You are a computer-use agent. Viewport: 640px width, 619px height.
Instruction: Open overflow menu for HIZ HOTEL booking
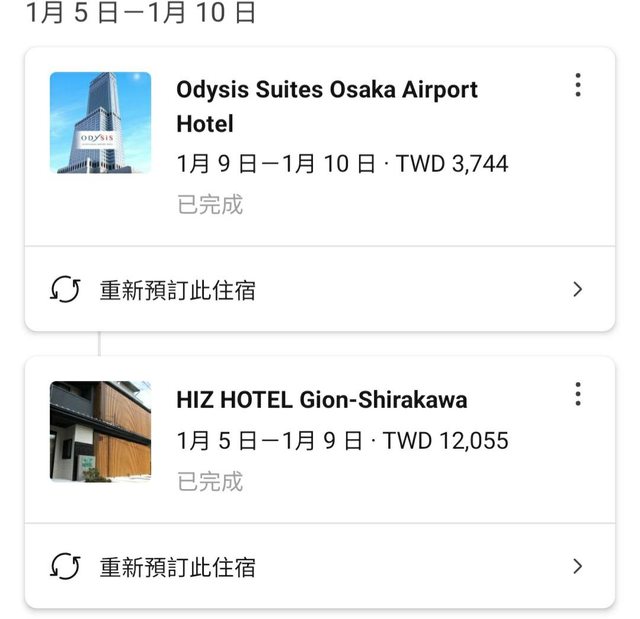pyautogui.click(x=577, y=394)
